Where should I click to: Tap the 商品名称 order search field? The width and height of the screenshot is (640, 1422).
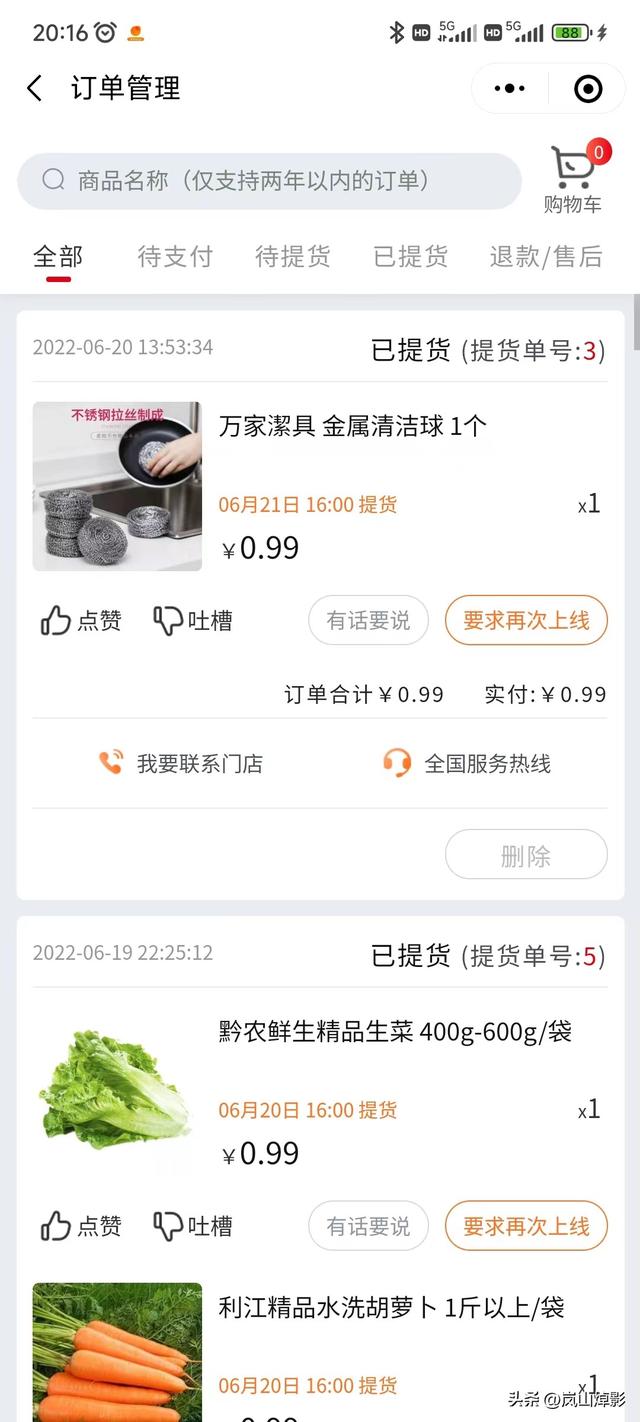coord(269,181)
